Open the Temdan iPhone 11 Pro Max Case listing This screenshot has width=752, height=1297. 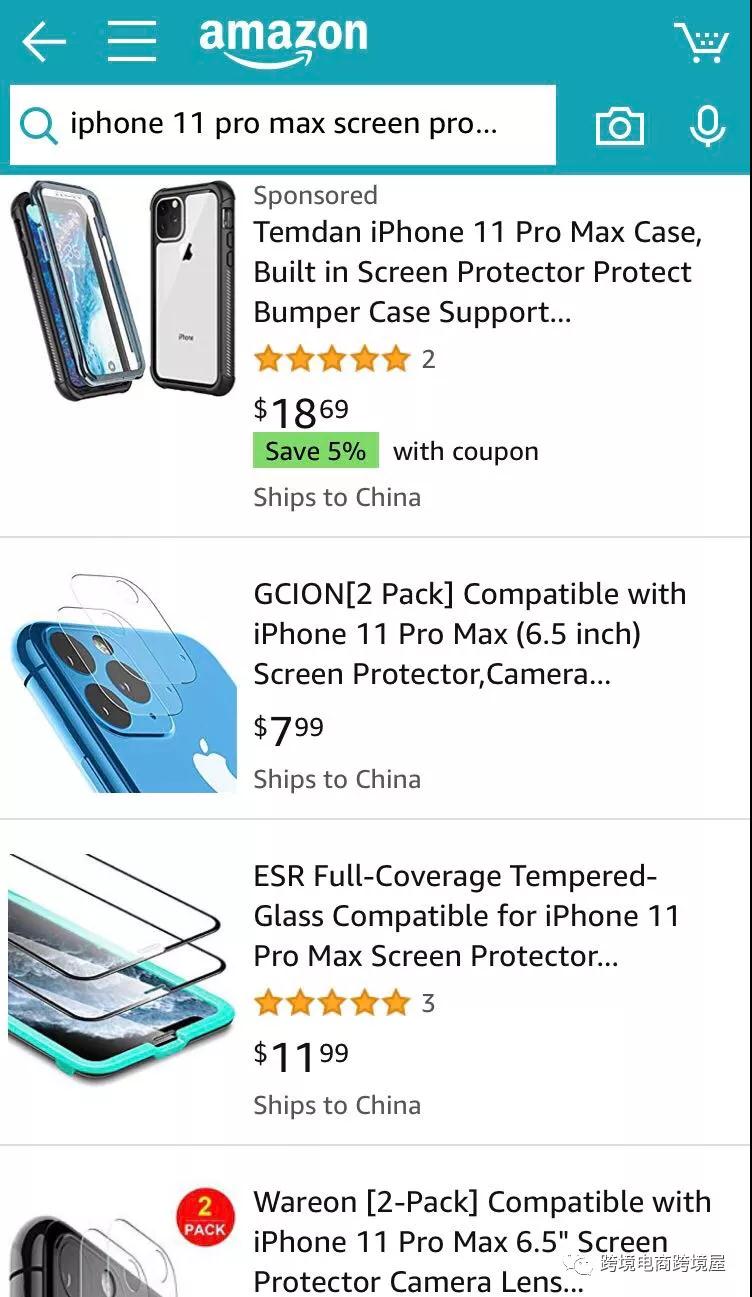coord(477,272)
